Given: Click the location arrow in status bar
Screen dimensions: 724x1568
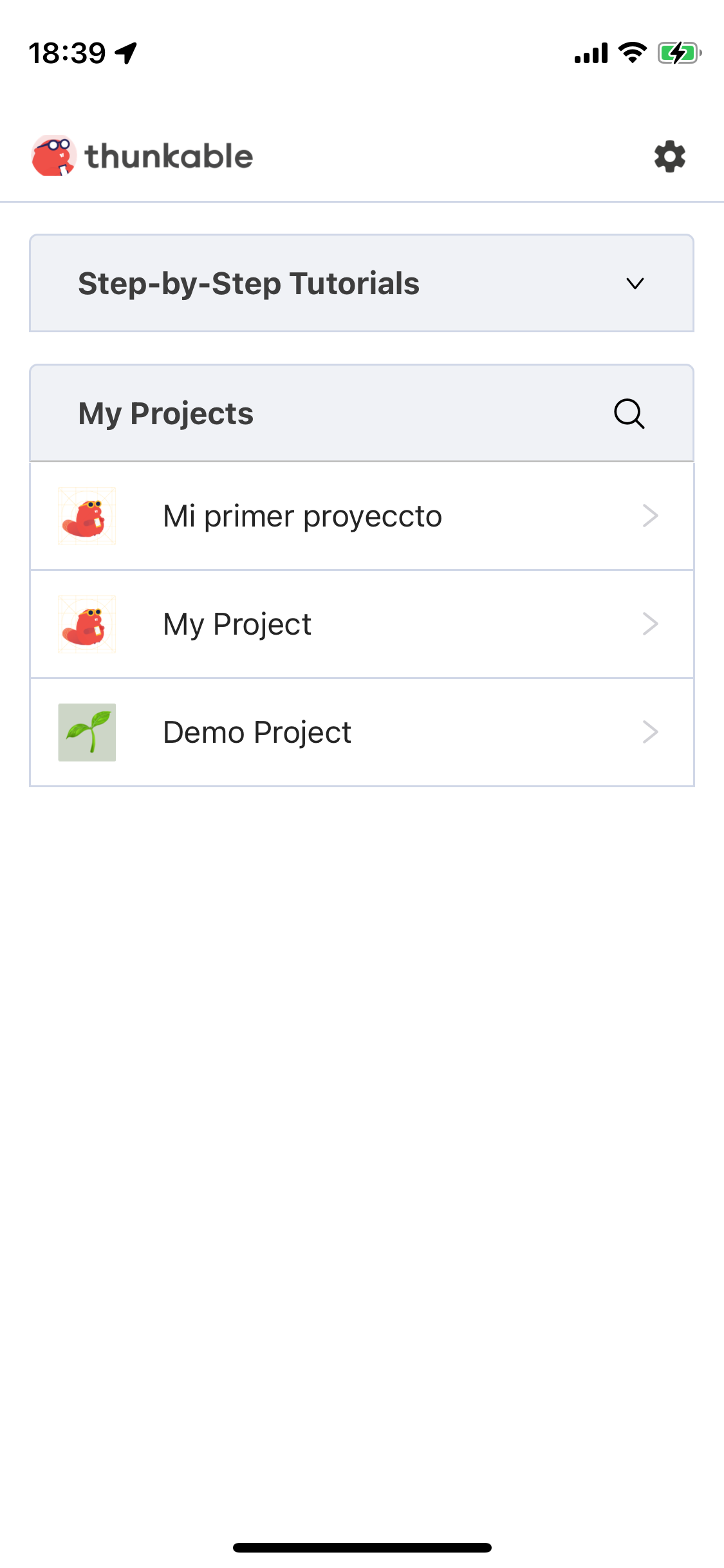Looking at the screenshot, I should pos(124,54).
